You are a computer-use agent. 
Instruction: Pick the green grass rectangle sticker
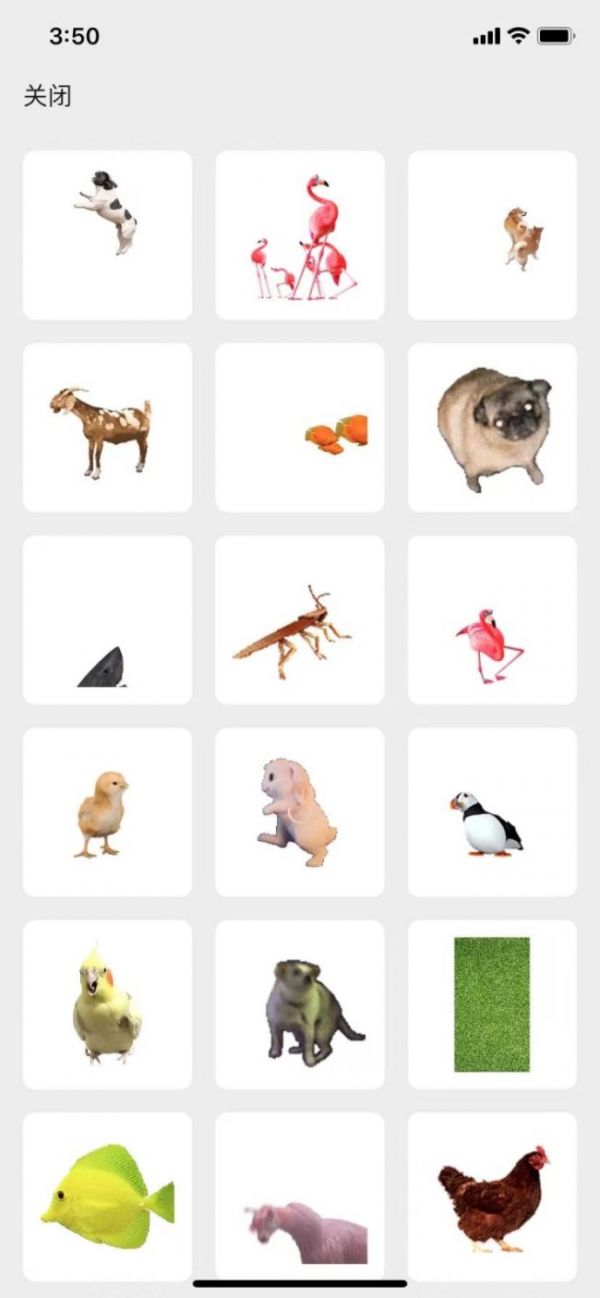pyautogui.click(x=492, y=1005)
